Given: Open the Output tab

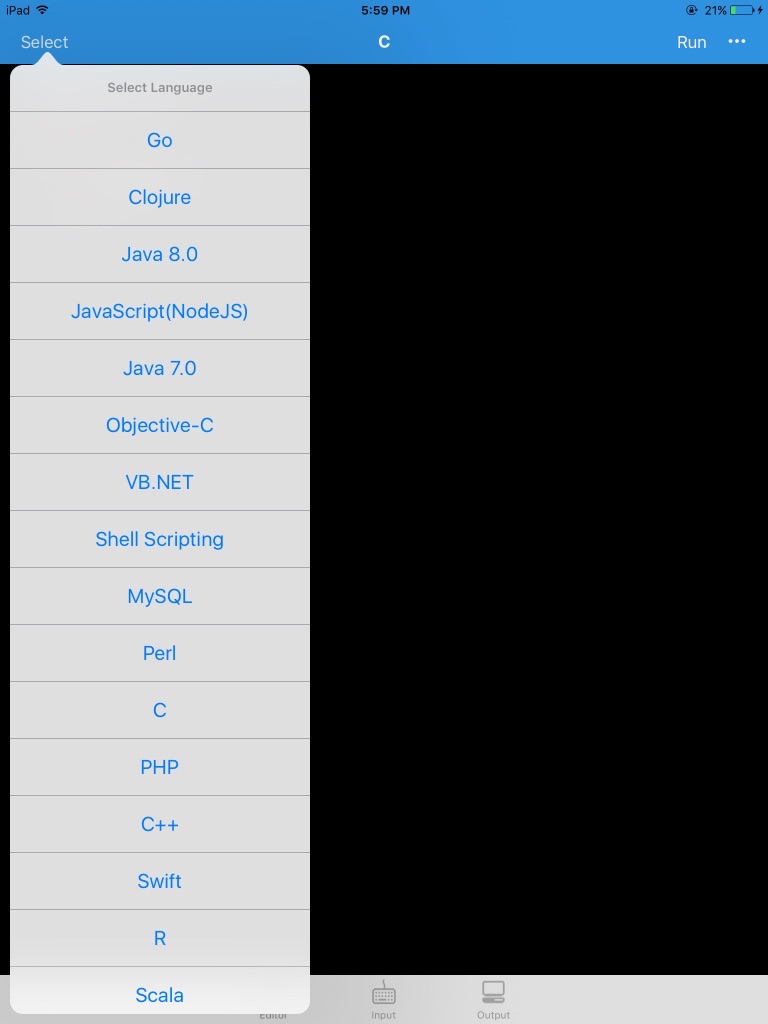Looking at the screenshot, I should [493, 998].
